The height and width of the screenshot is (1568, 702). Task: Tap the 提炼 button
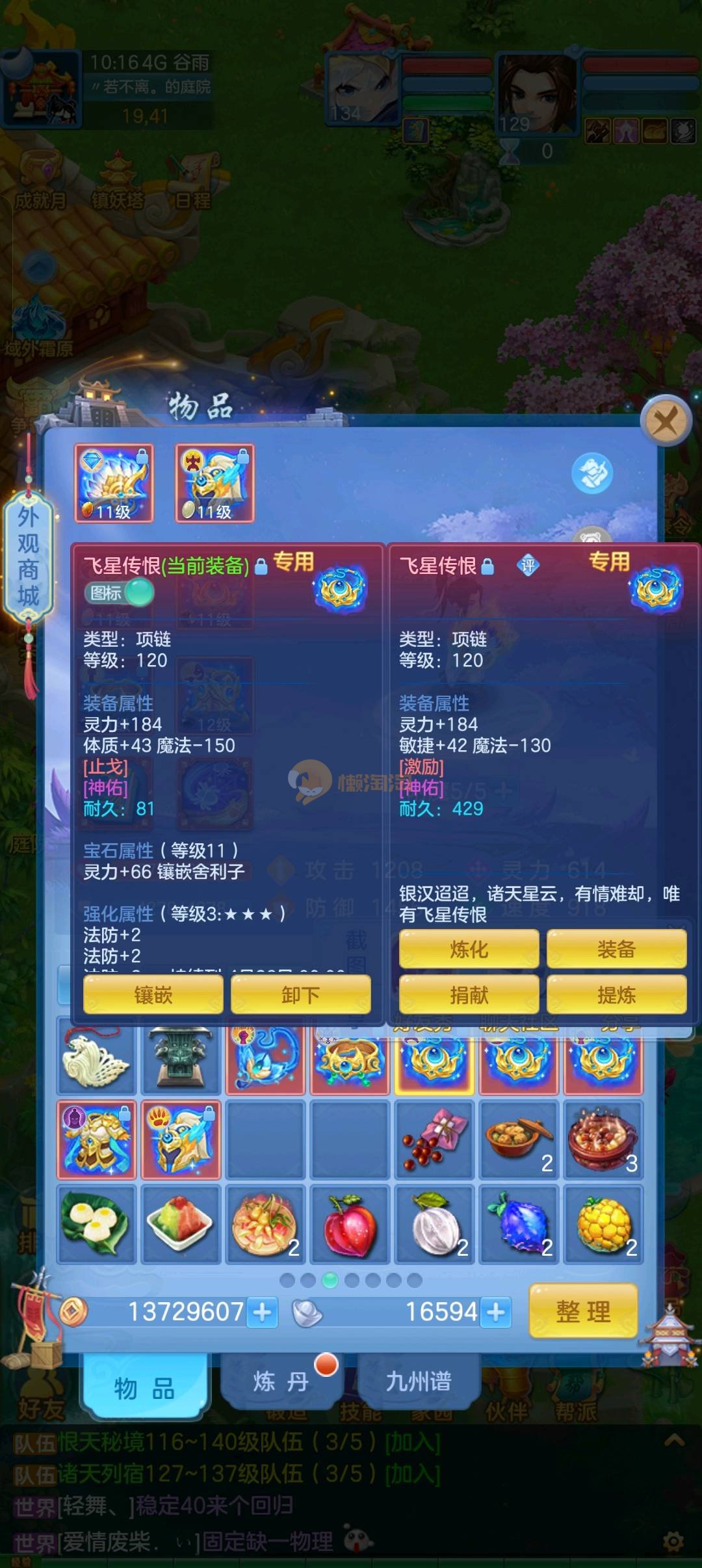coord(616,995)
